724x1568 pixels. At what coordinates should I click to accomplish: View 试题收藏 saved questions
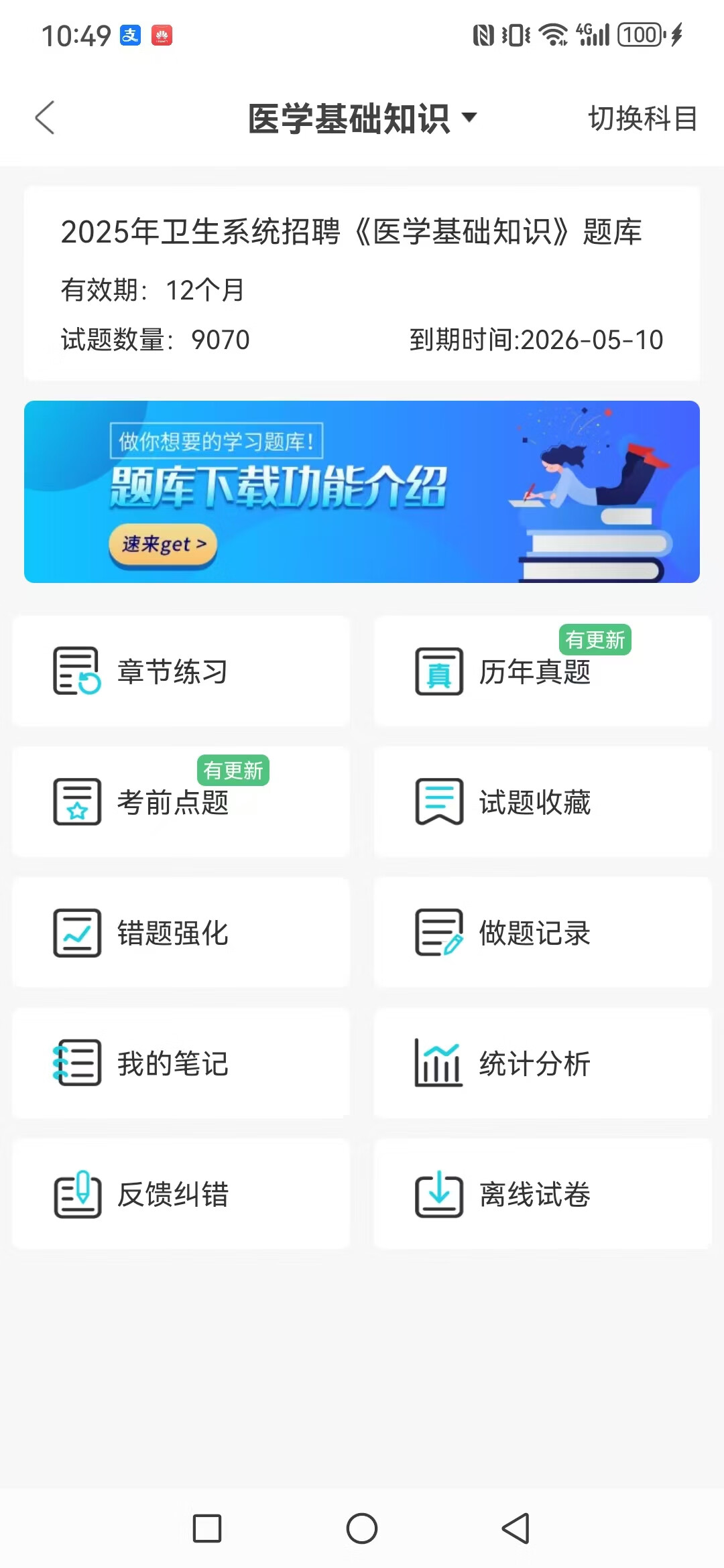(542, 801)
